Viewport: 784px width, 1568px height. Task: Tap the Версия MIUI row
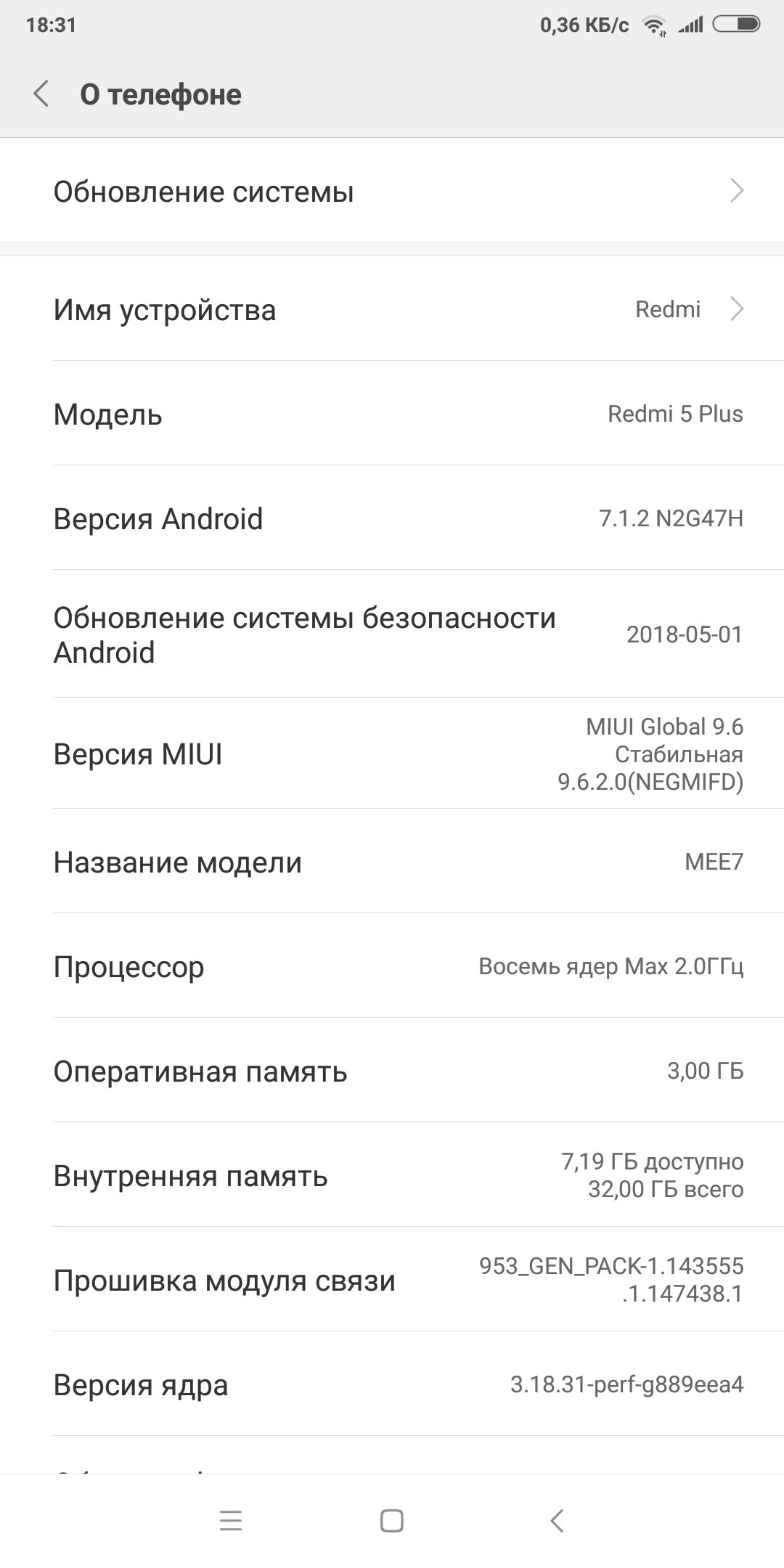click(x=392, y=754)
